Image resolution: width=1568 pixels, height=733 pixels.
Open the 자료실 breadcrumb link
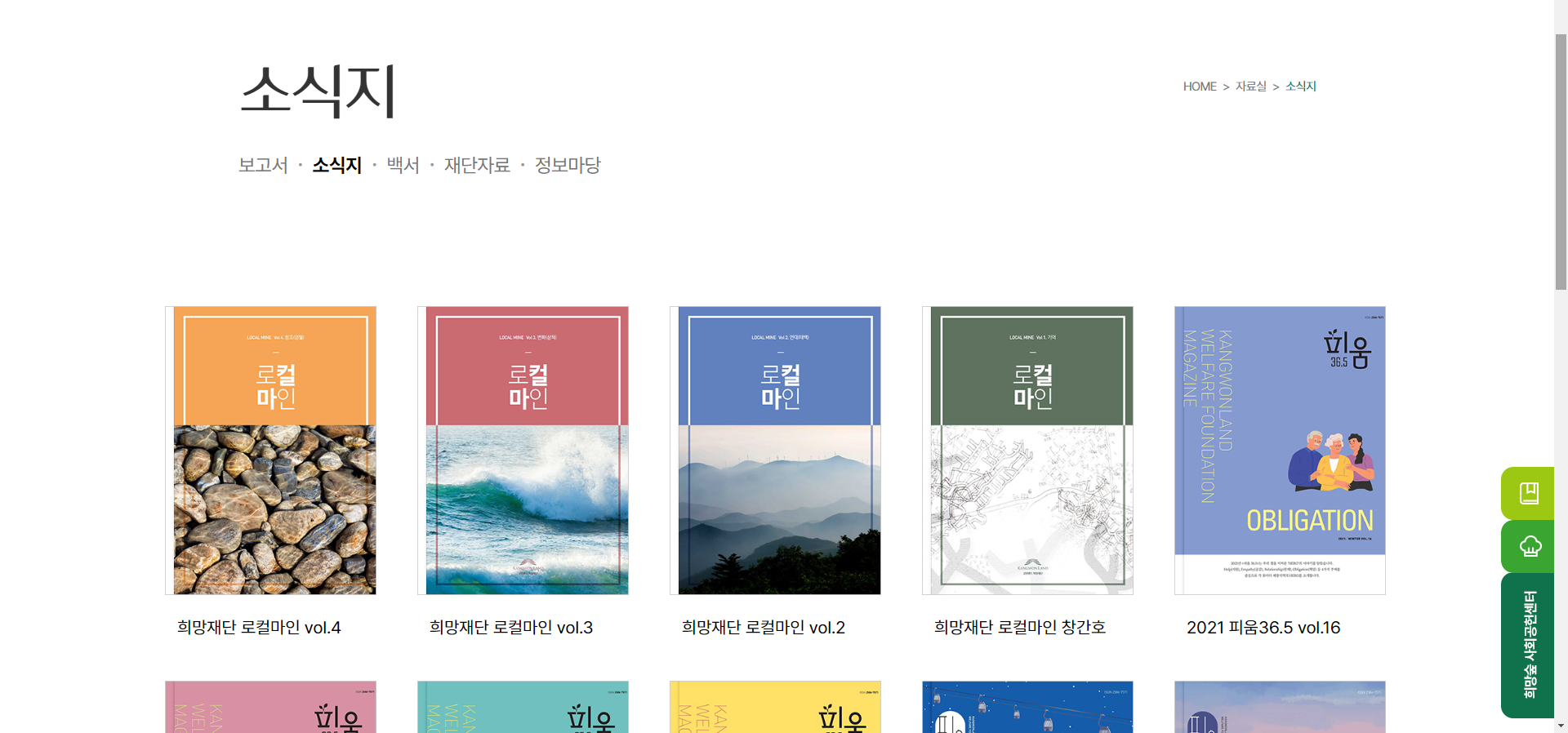[1250, 87]
